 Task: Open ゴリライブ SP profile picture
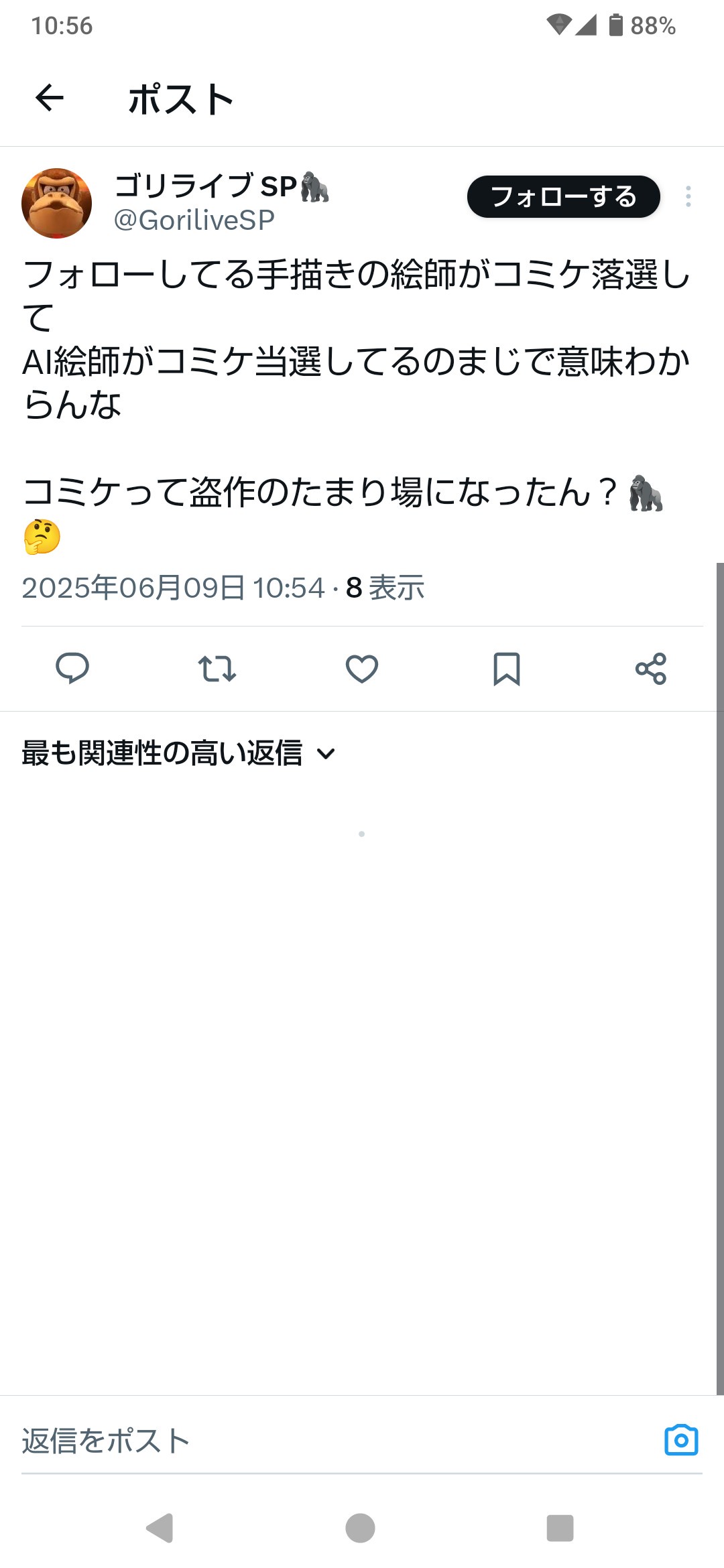click(57, 203)
